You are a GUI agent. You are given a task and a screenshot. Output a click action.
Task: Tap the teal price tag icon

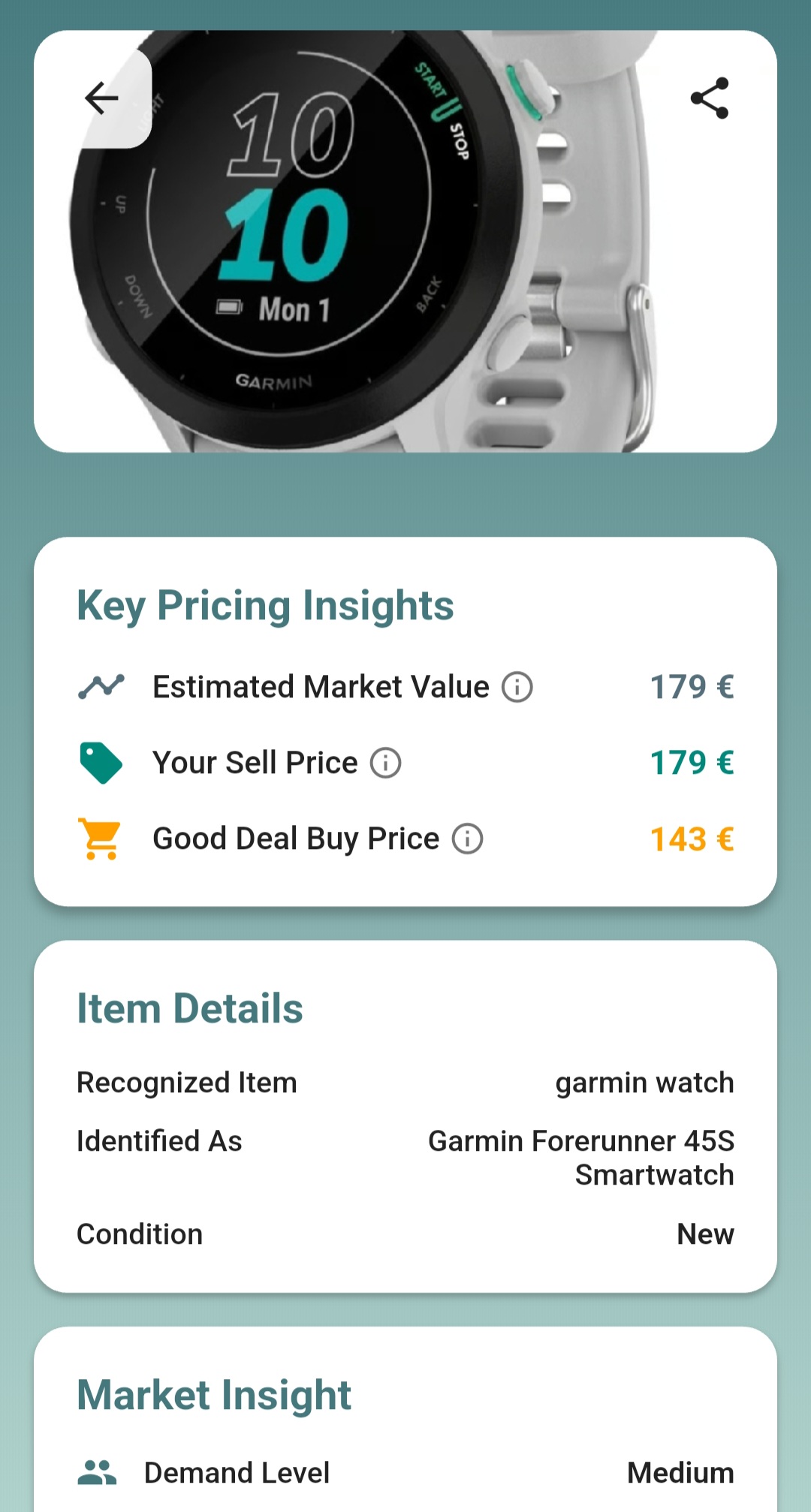pos(101,761)
